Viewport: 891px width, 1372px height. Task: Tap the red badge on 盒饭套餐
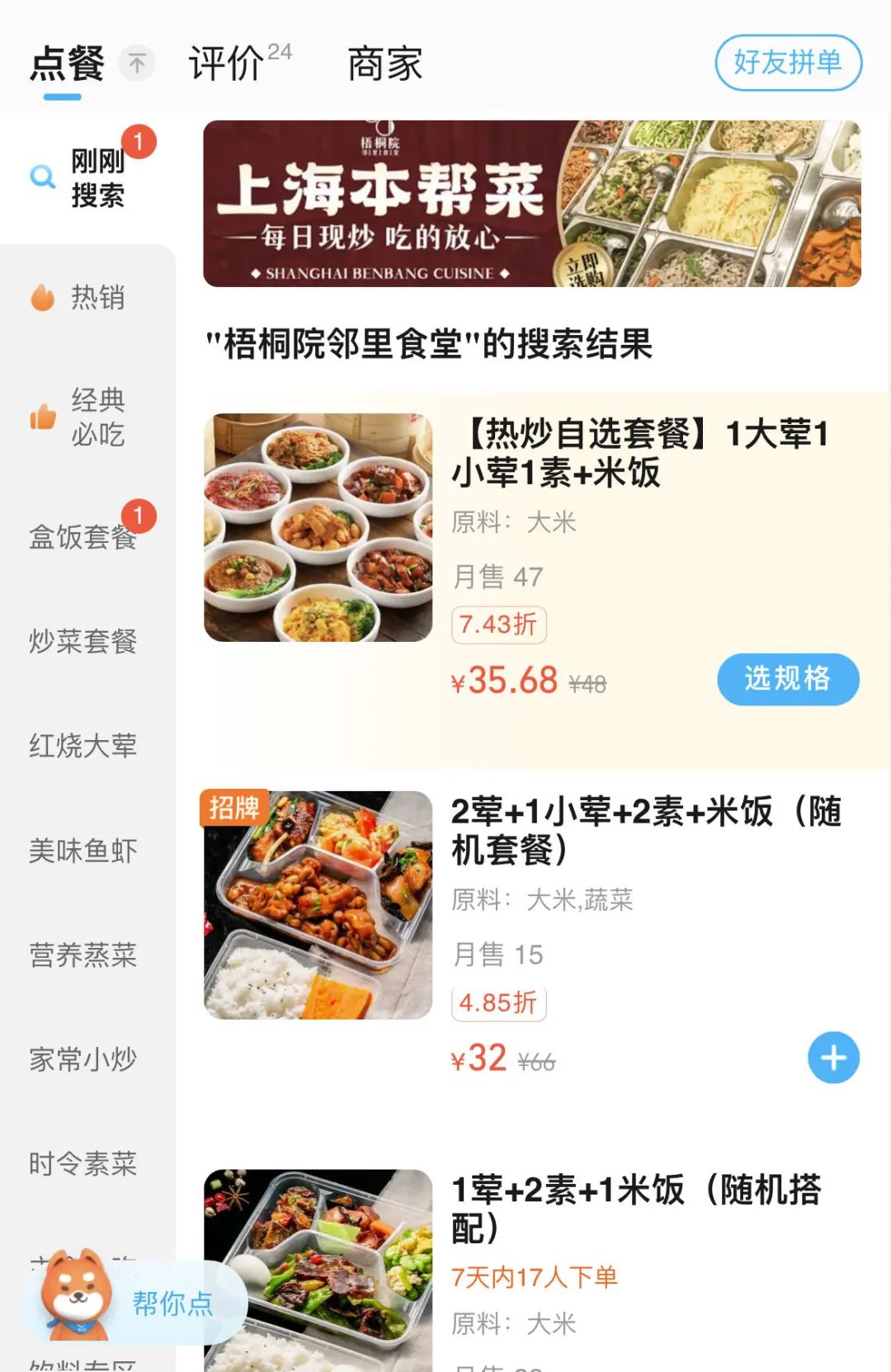(x=140, y=516)
